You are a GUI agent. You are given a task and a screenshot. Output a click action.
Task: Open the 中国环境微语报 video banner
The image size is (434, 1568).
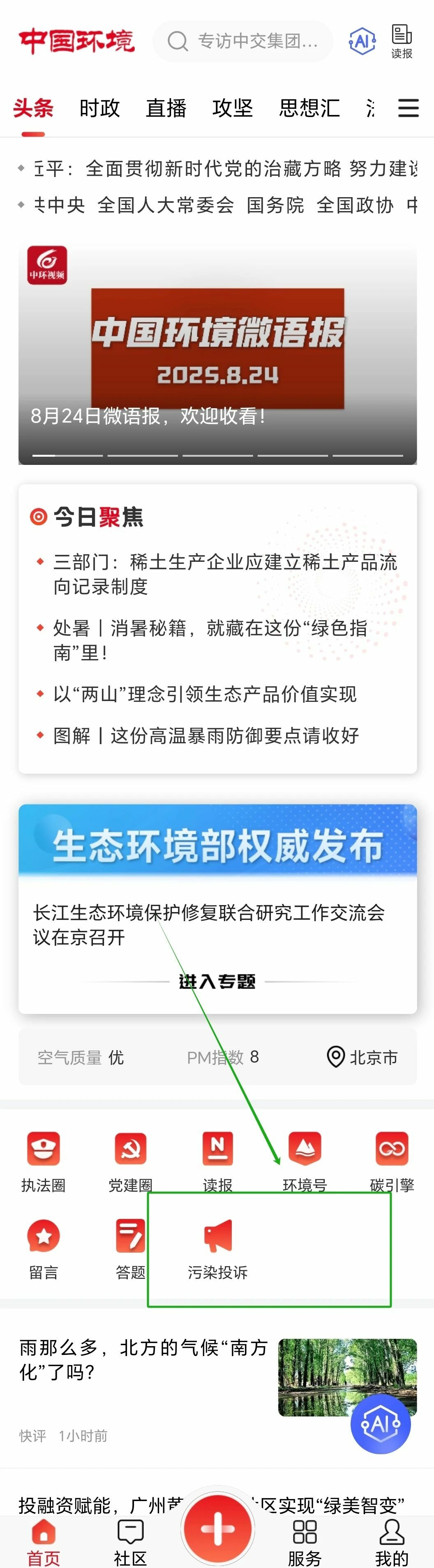[x=217, y=354]
